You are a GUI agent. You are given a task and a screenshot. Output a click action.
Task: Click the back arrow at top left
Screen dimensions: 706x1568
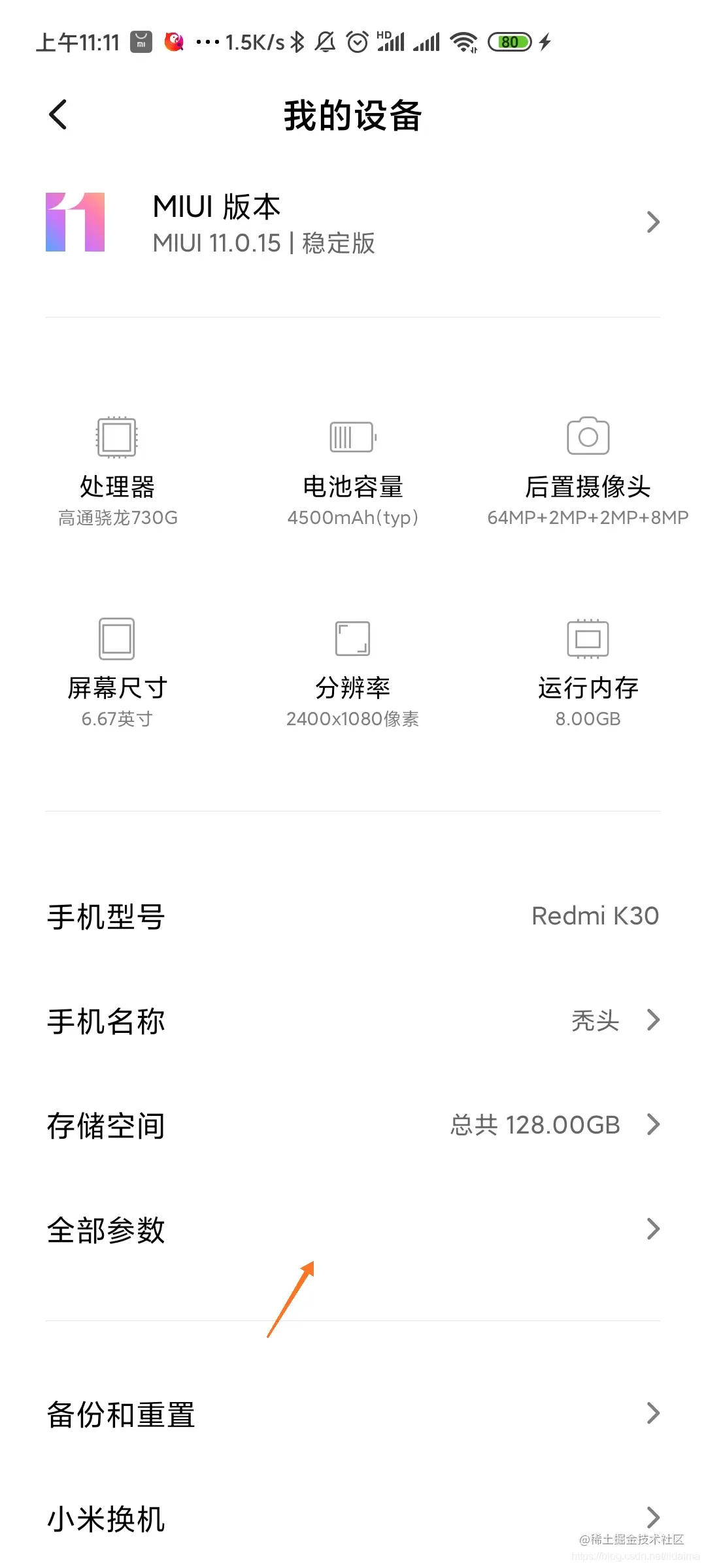58,113
